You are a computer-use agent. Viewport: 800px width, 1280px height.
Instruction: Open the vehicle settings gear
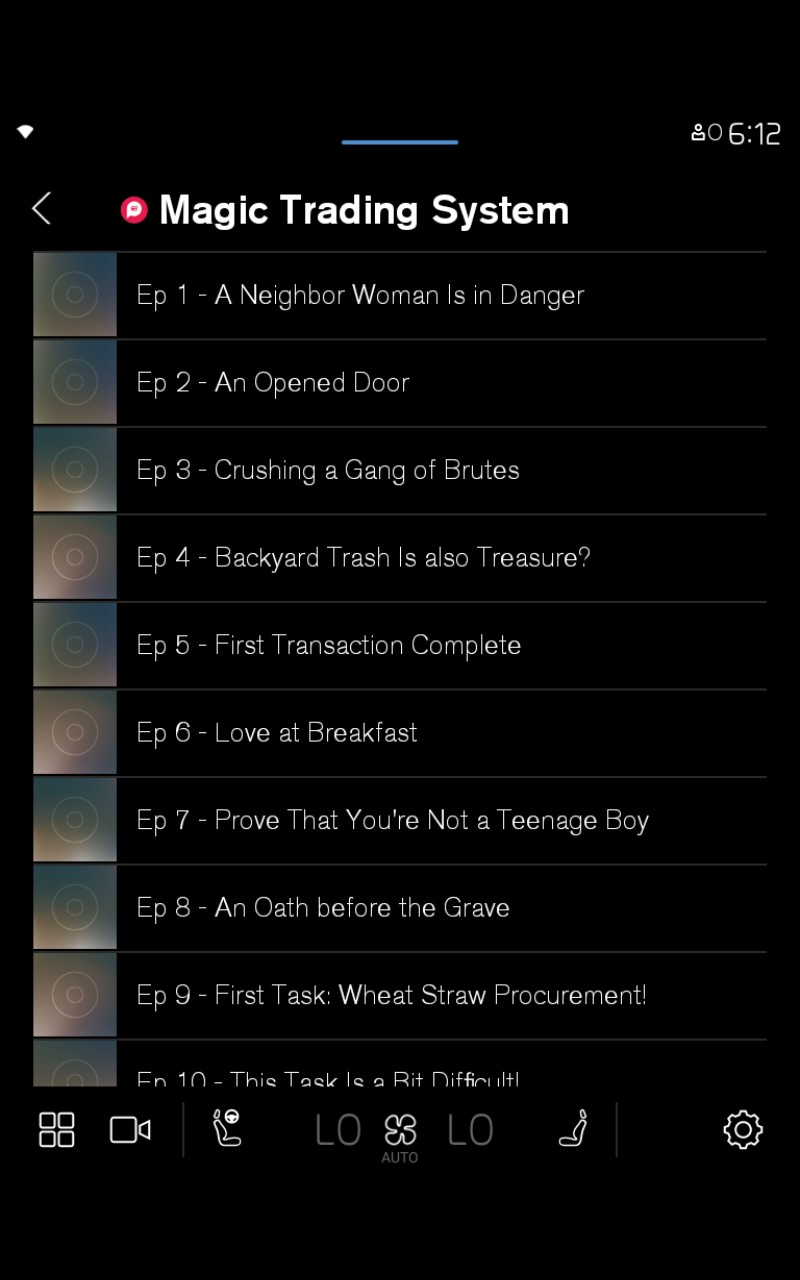click(x=742, y=1130)
